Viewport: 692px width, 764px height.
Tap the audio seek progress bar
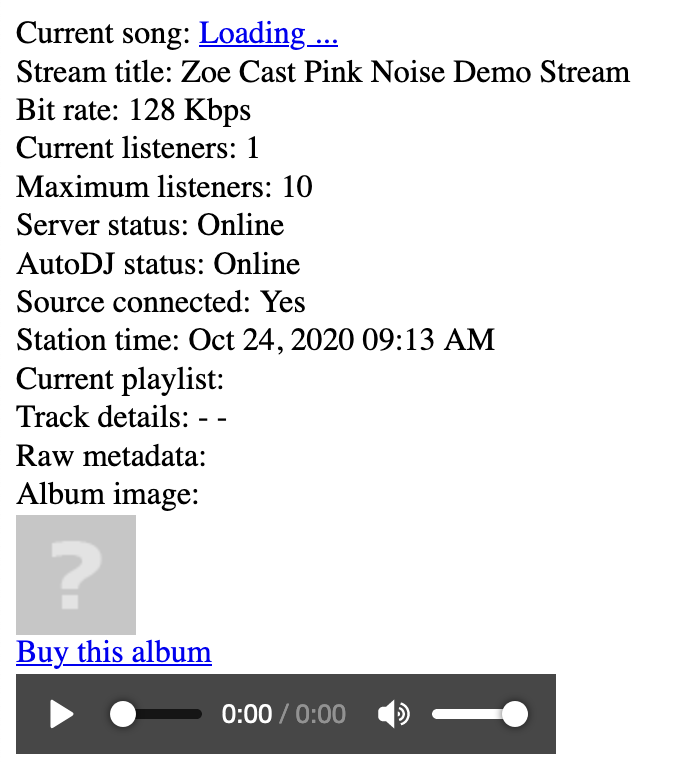(x=160, y=714)
